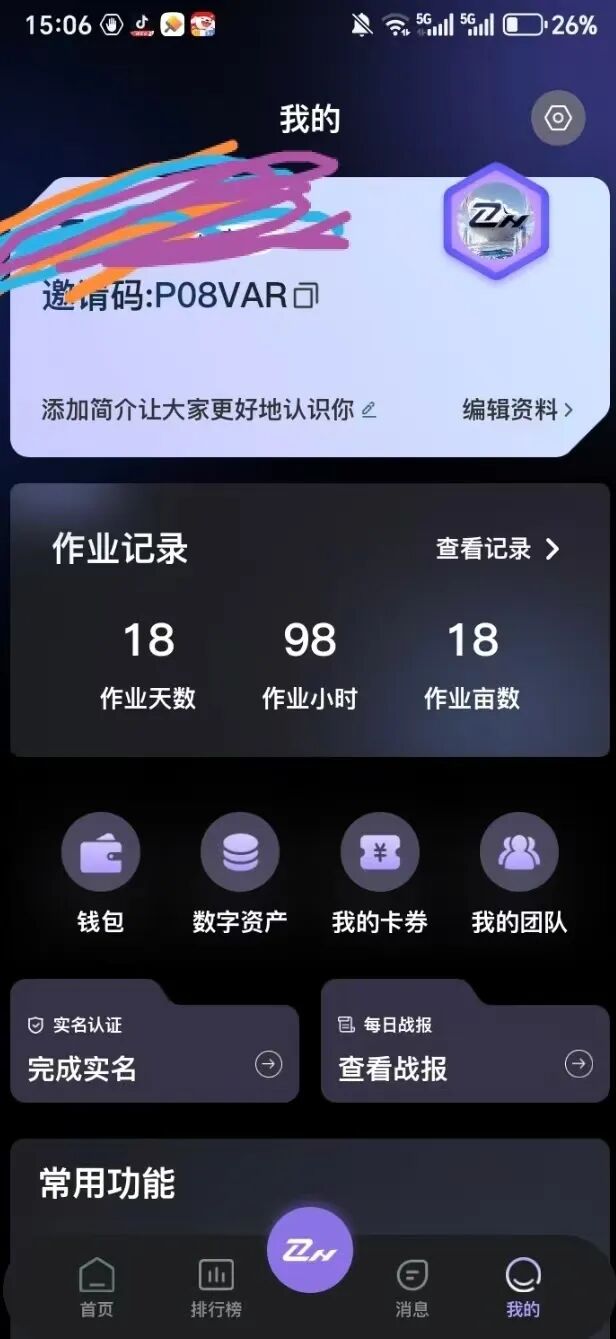
Task: Tap 查看记录 to view work records
Action: (497, 549)
